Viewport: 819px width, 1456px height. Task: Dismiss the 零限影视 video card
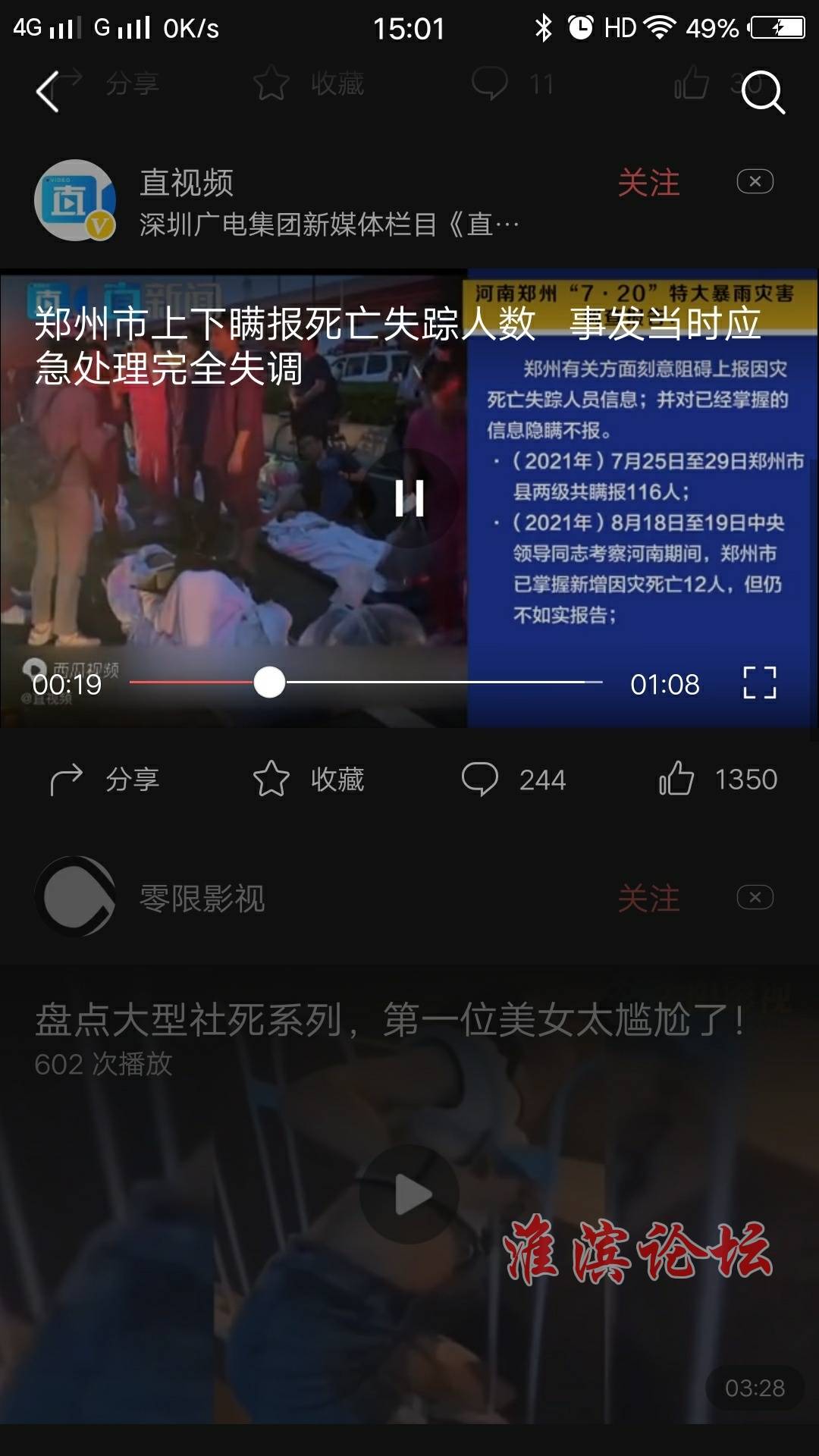coord(755,897)
